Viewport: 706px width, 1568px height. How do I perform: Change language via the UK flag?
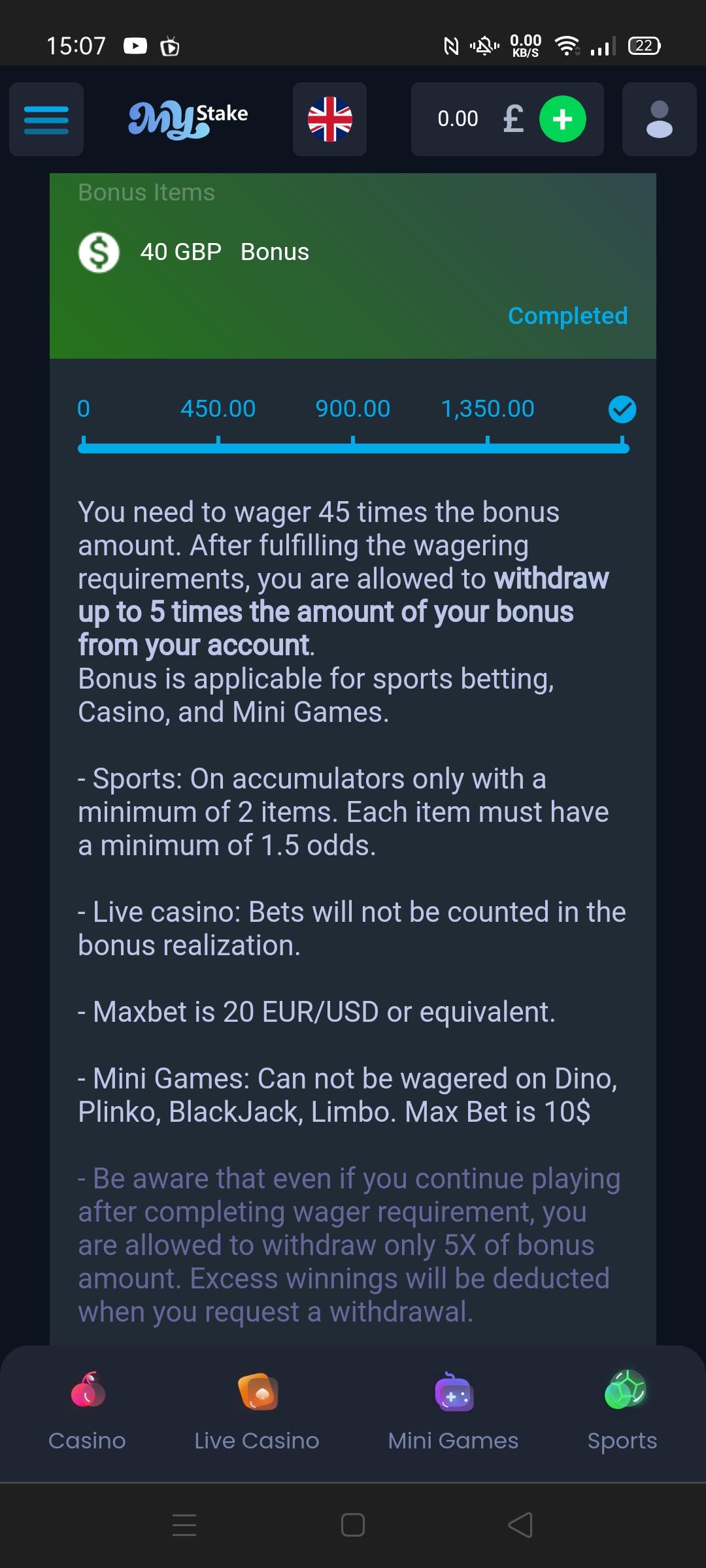(x=329, y=120)
